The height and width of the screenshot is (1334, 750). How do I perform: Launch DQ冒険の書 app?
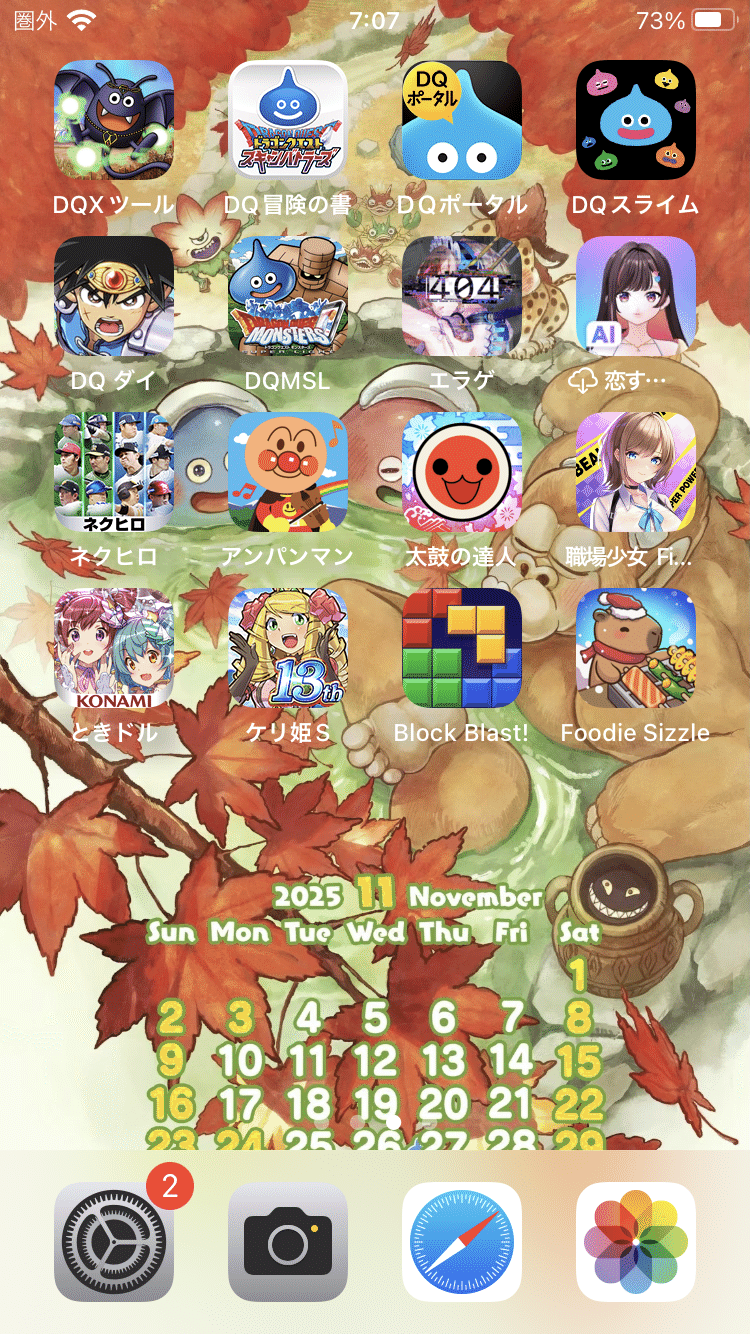288,120
